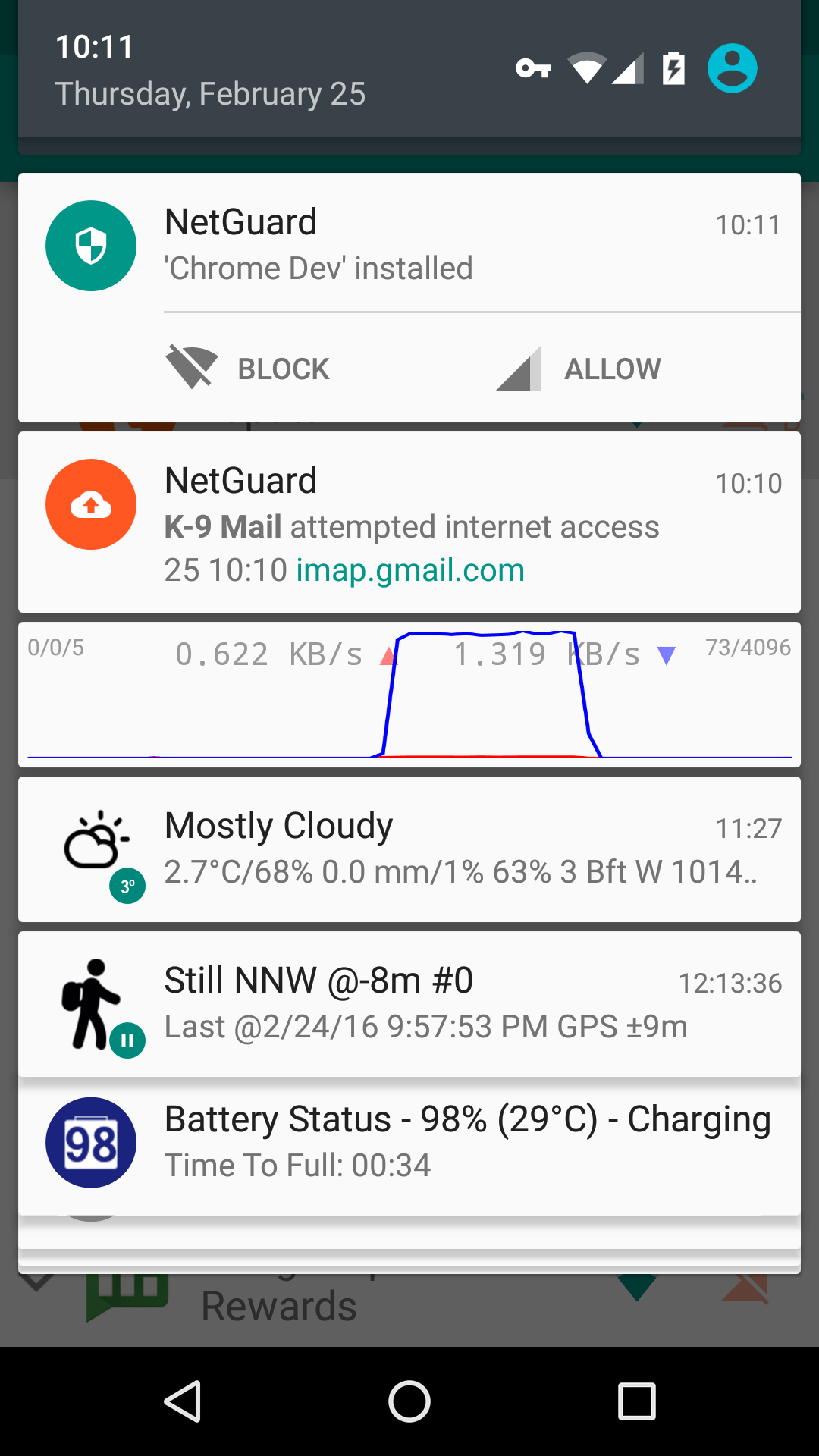Viewport: 819px width, 1456px height.
Task: Tap the blue 98 Battery Status icon
Action: pyautogui.click(x=91, y=1141)
